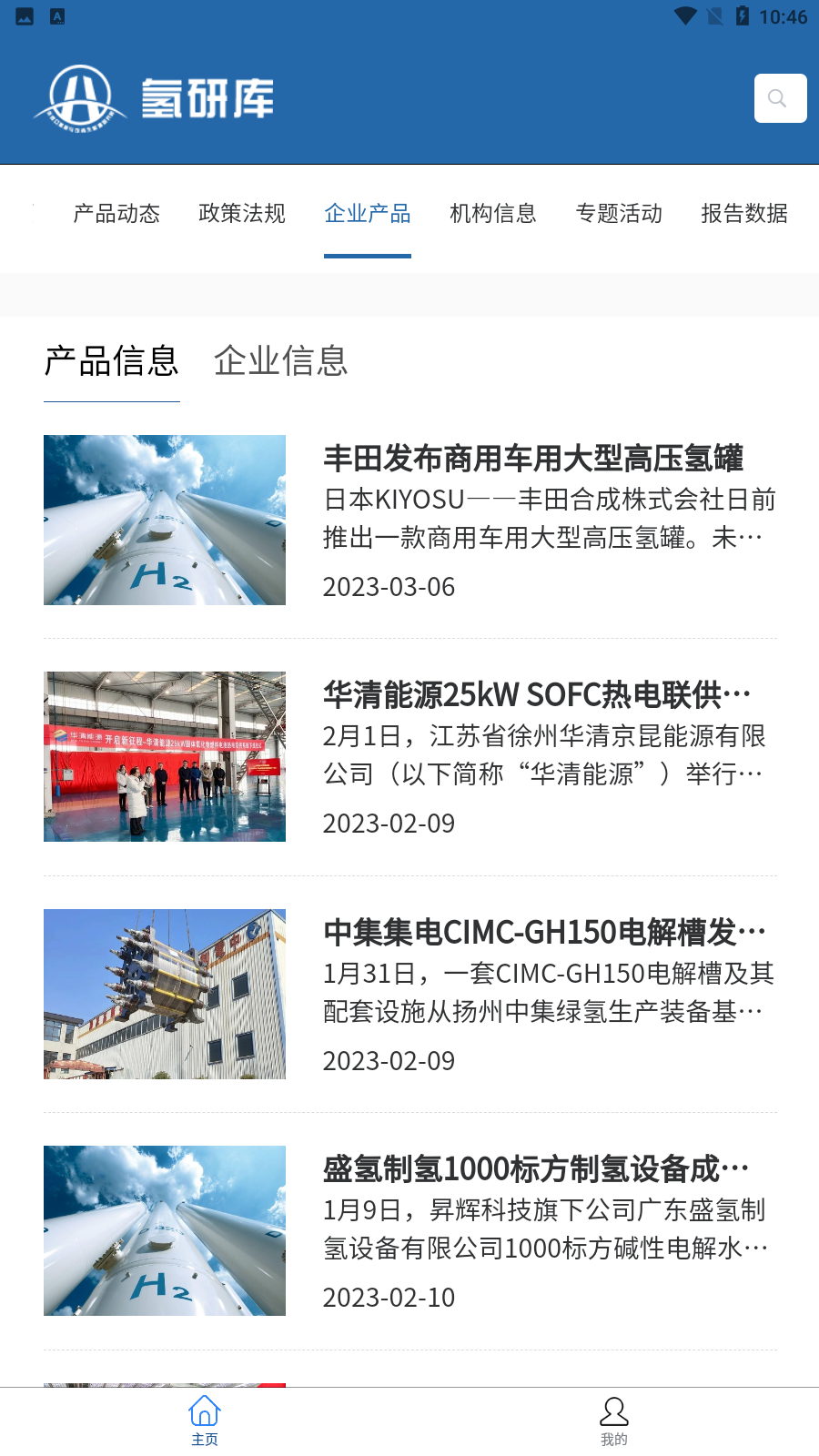Switch to the 政策法规 tab
The width and height of the screenshot is (819, 1456).
[242, 214]
